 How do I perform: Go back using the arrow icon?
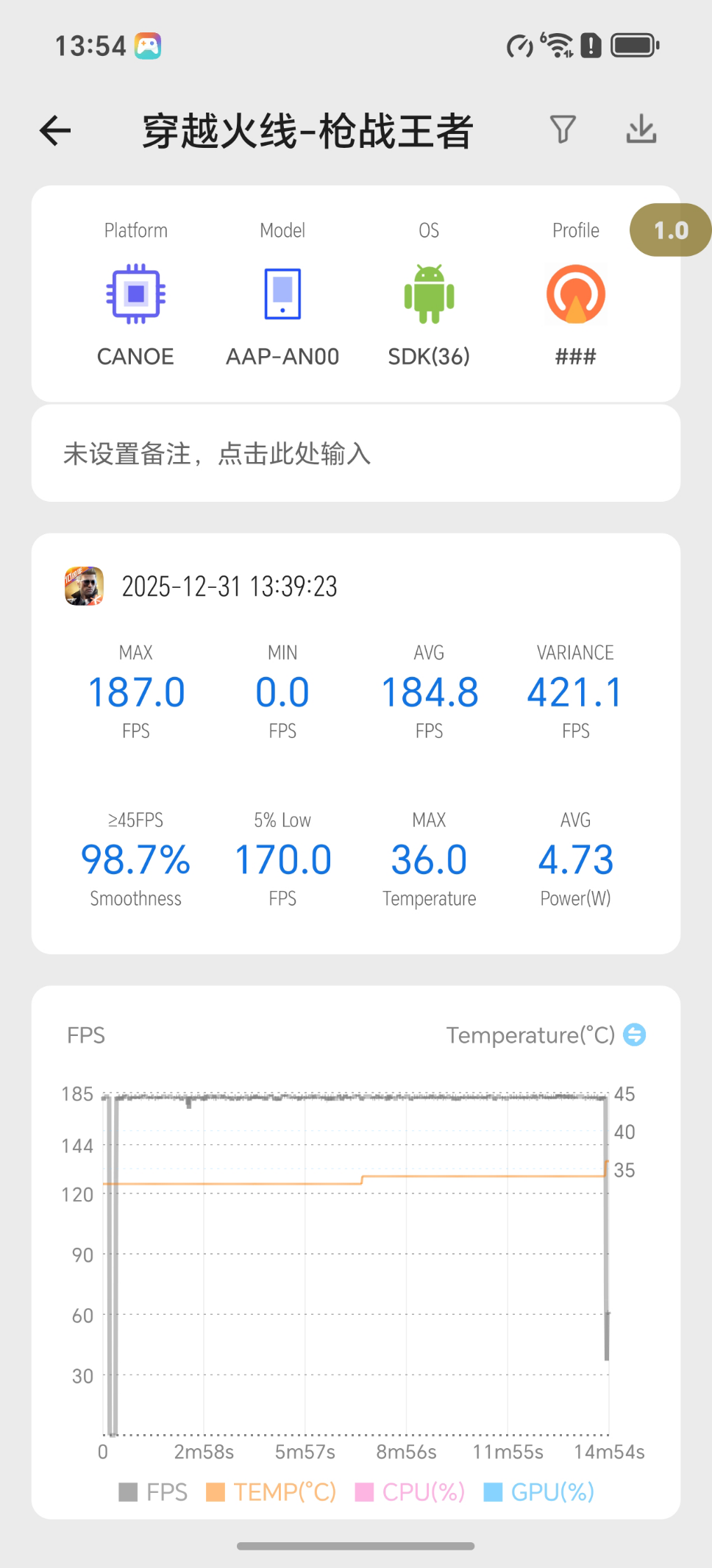pos(55,132)
